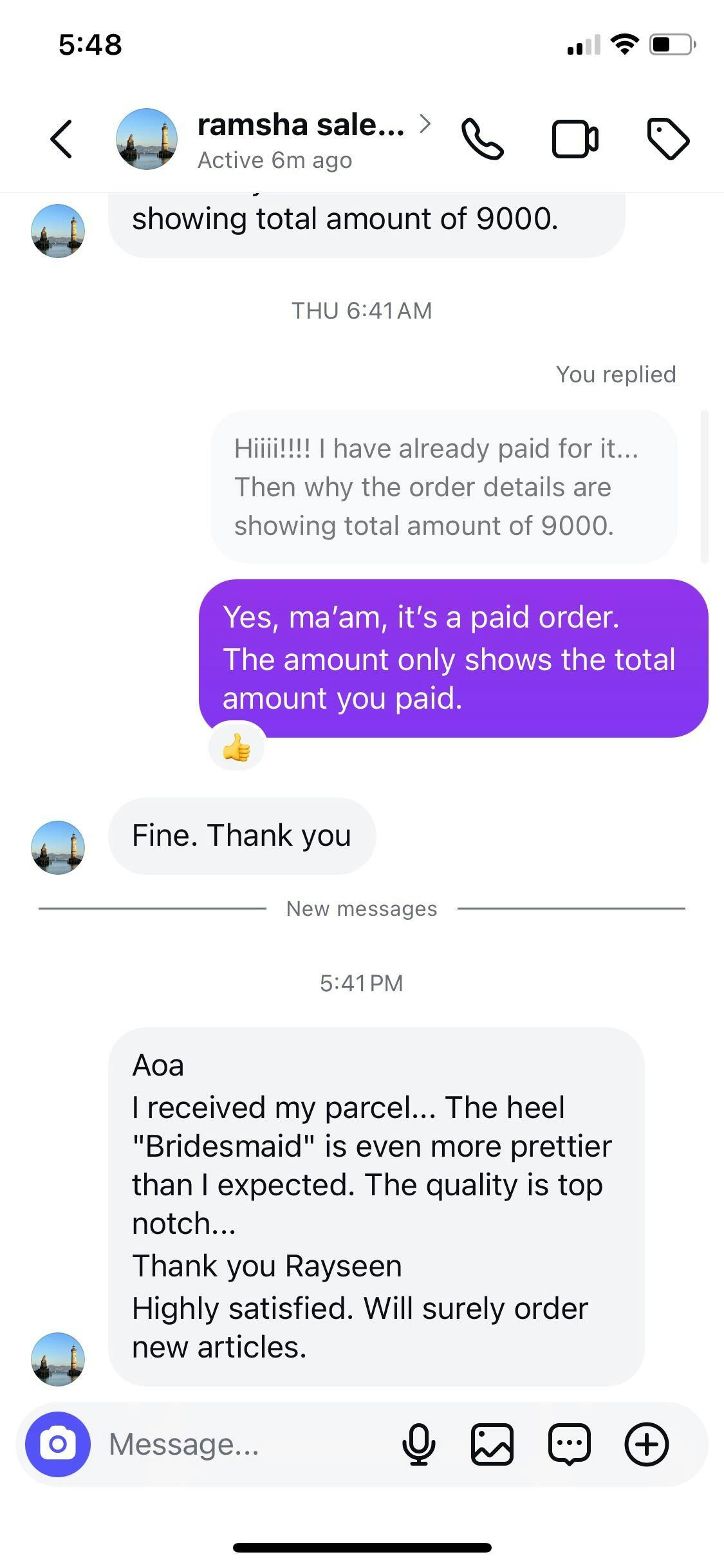Open sender's avatar beside "Fine. Thank you"

(x=58, y=847)
